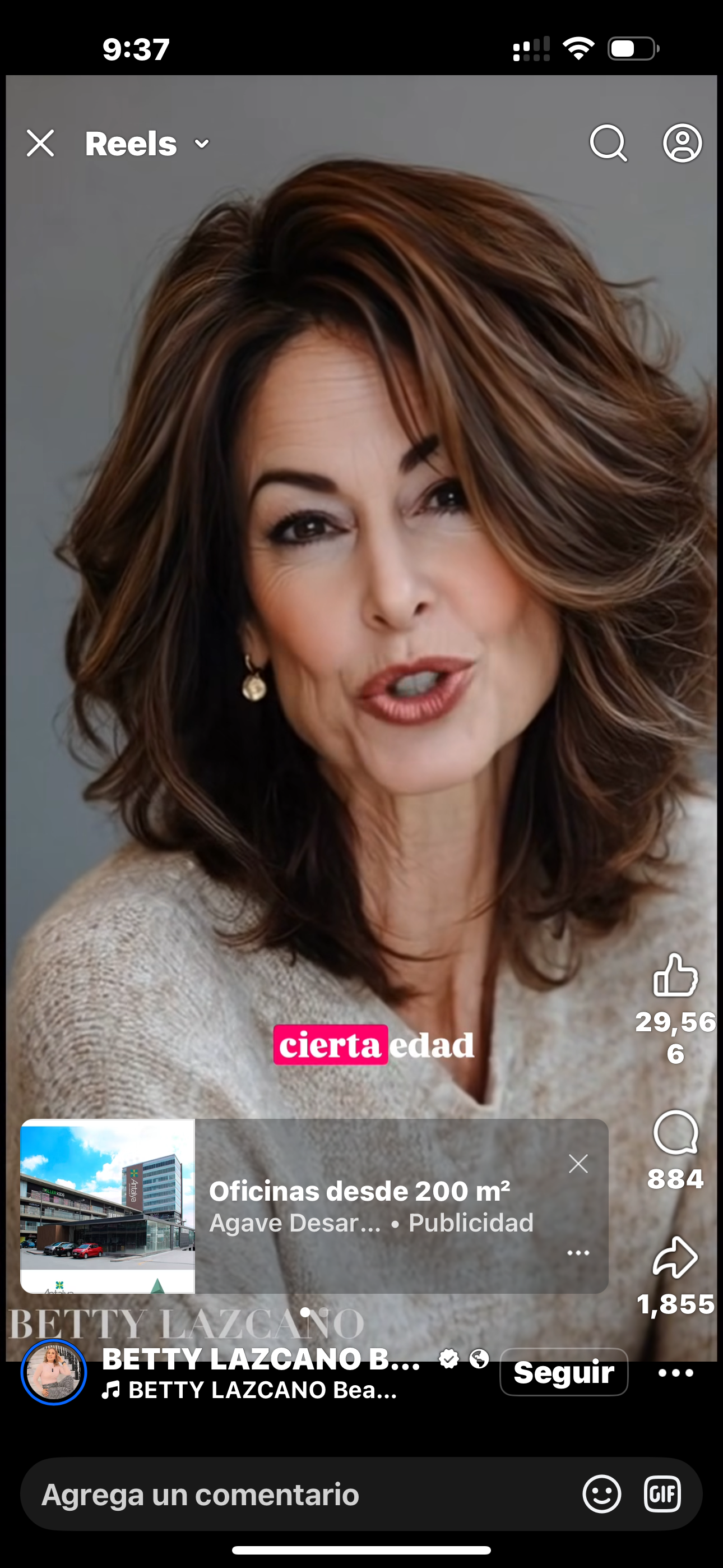Open ad options on the Oficinas banner
This screenshot has width=723, height=1568.
578,1253
